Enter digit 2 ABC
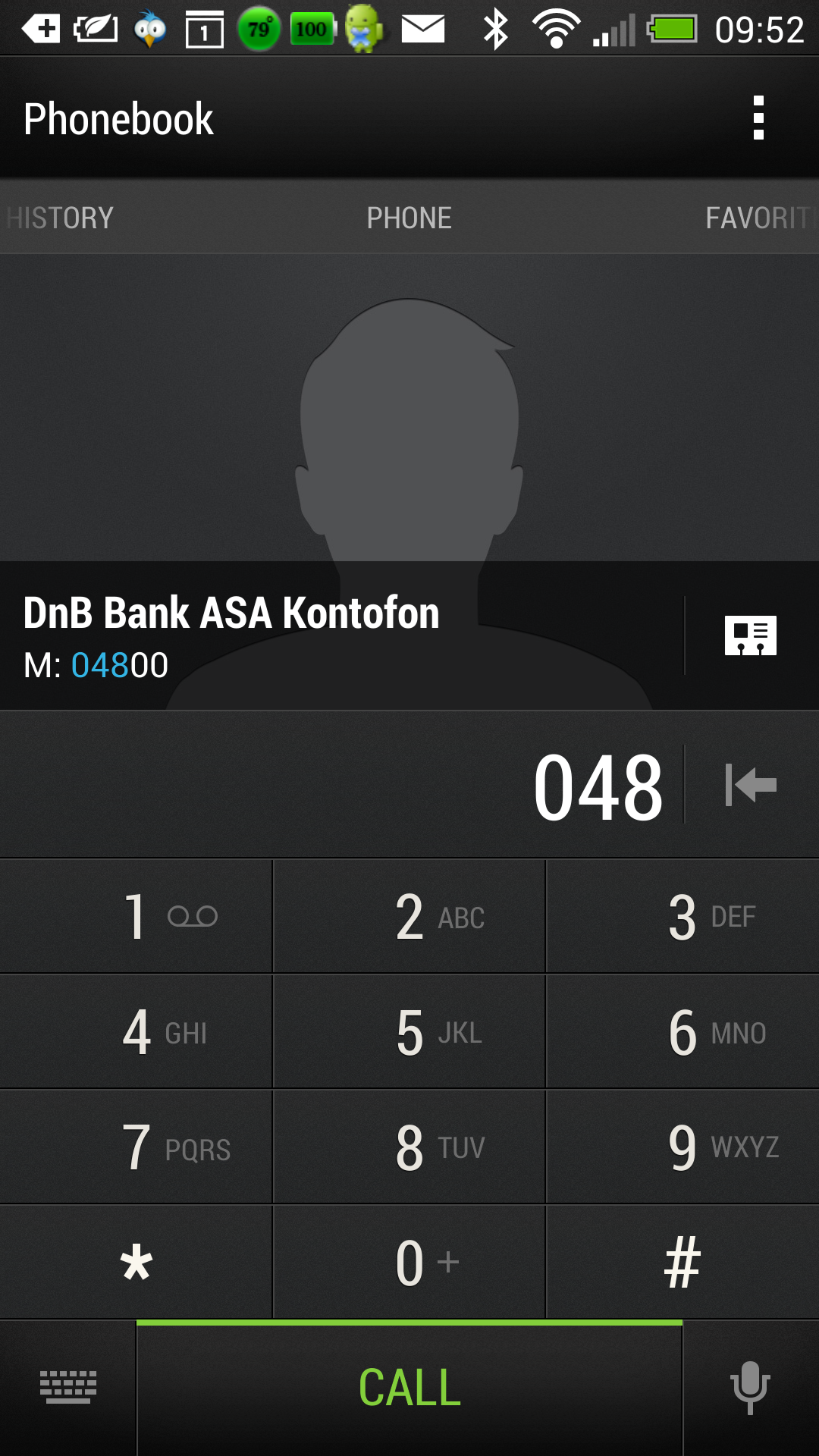 pyautogui.click(x=409, y=916)
